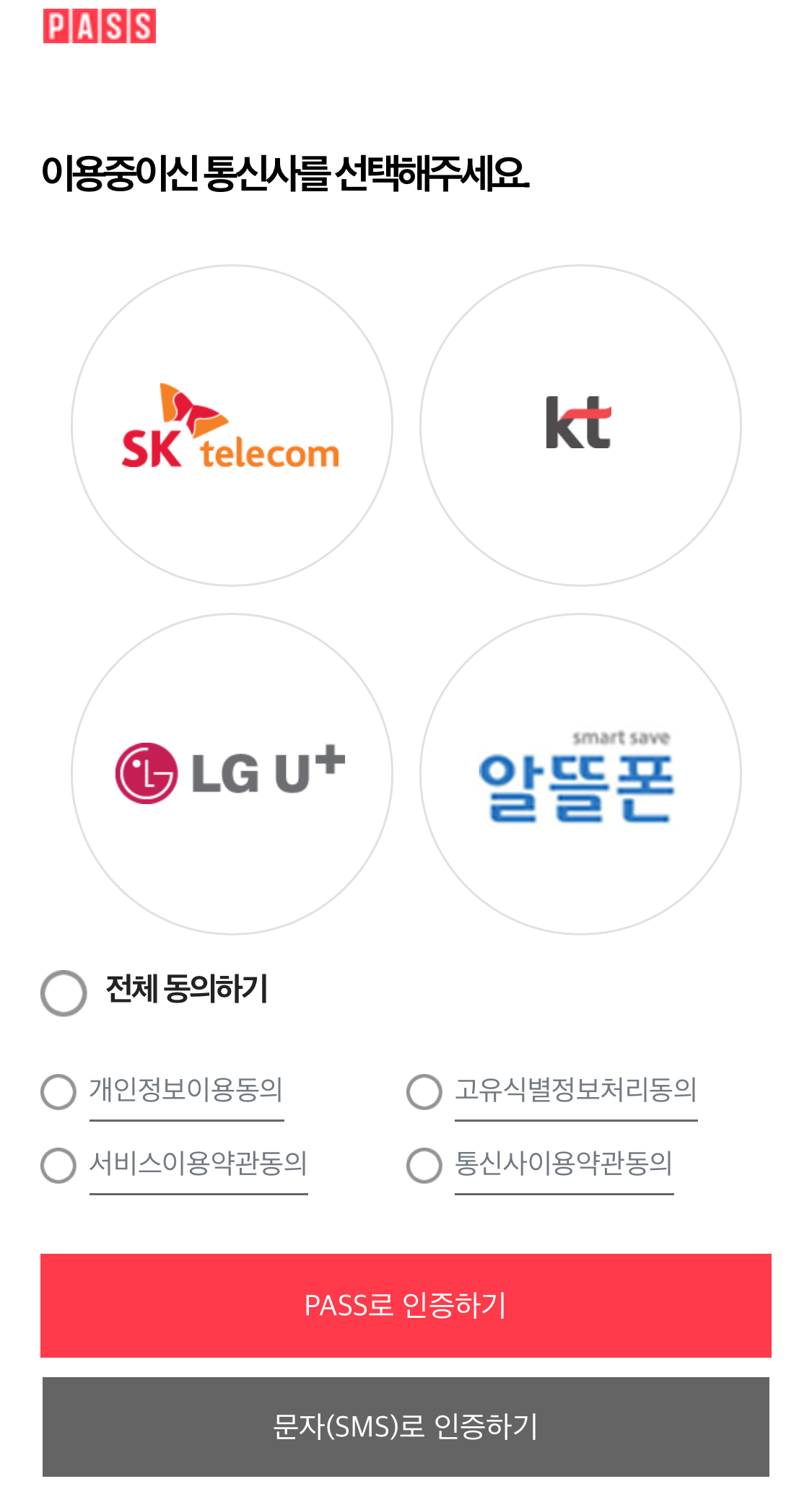Pick LG U+ as your carrier
Screen dimensions: 812x1497
(232, 774)
